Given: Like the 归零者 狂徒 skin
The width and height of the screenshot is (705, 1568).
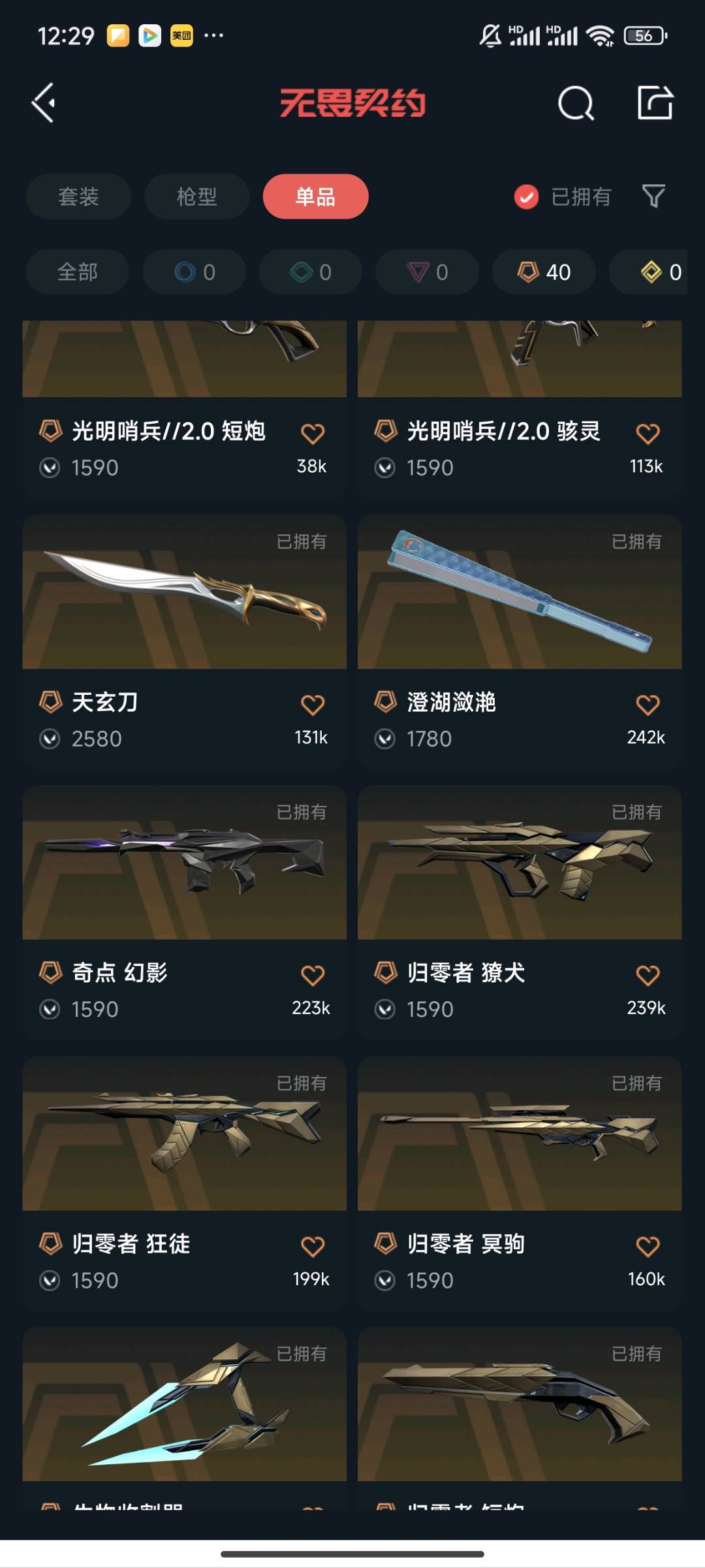Looking at the screenshot, I should [312, 1246].
